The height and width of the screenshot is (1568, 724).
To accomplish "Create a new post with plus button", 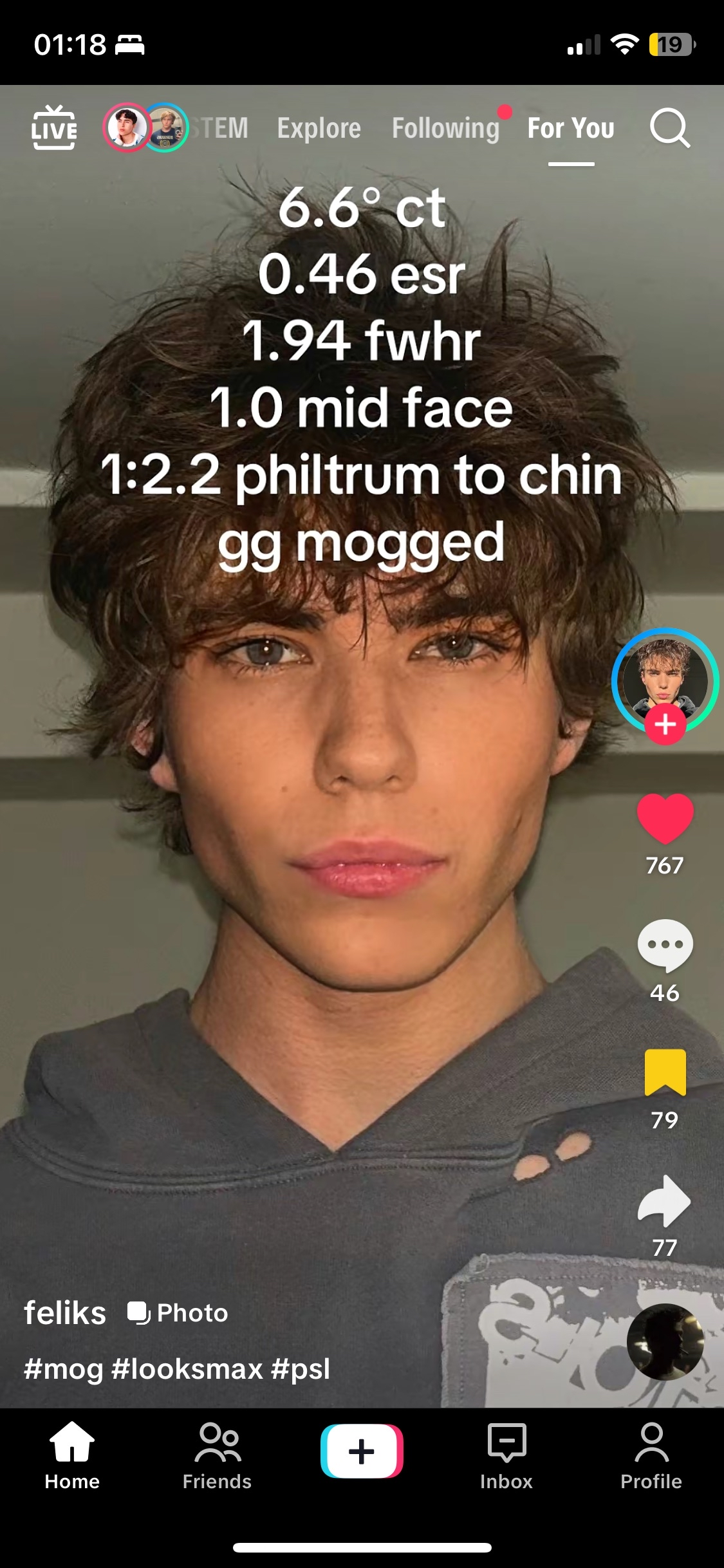I will 362,1451.
